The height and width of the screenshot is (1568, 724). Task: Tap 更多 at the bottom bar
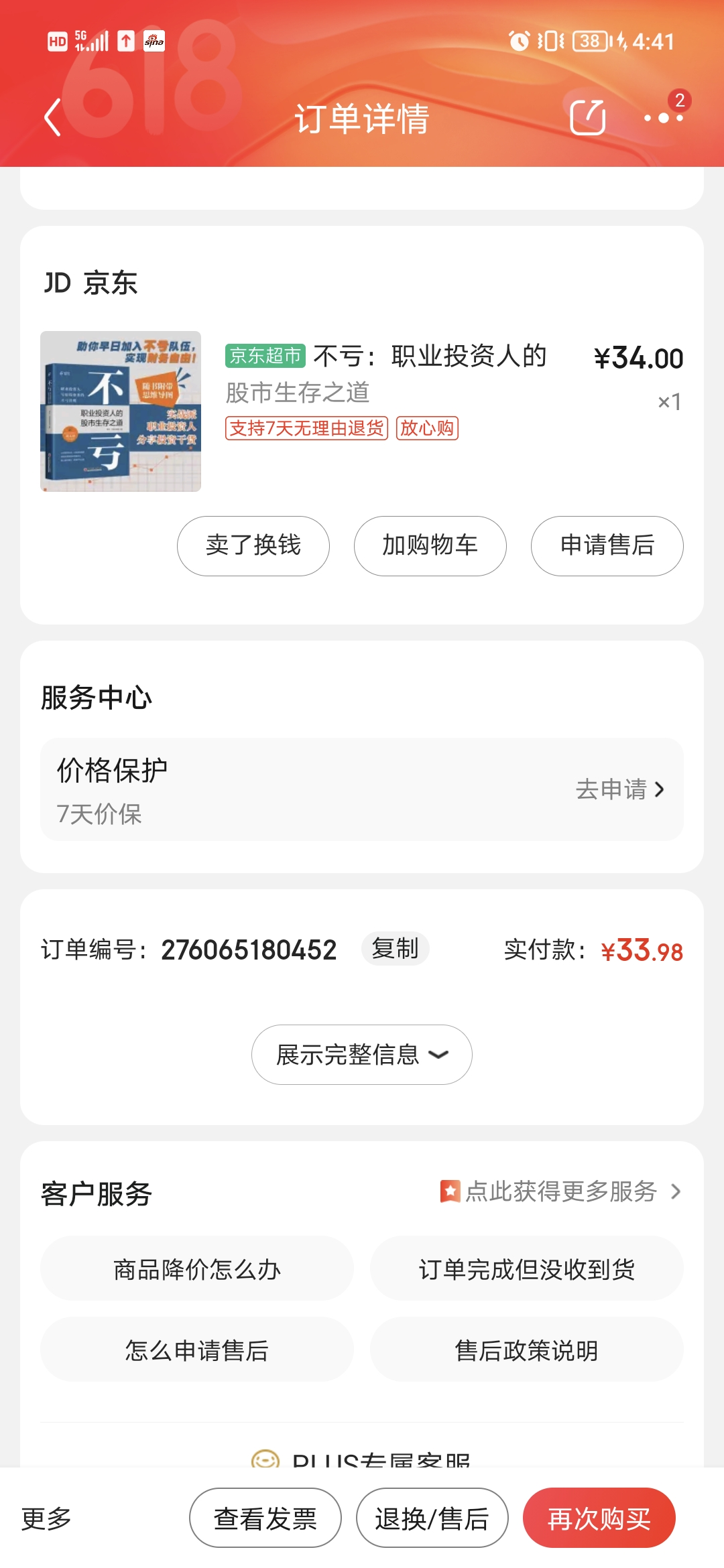(46, 1518)
